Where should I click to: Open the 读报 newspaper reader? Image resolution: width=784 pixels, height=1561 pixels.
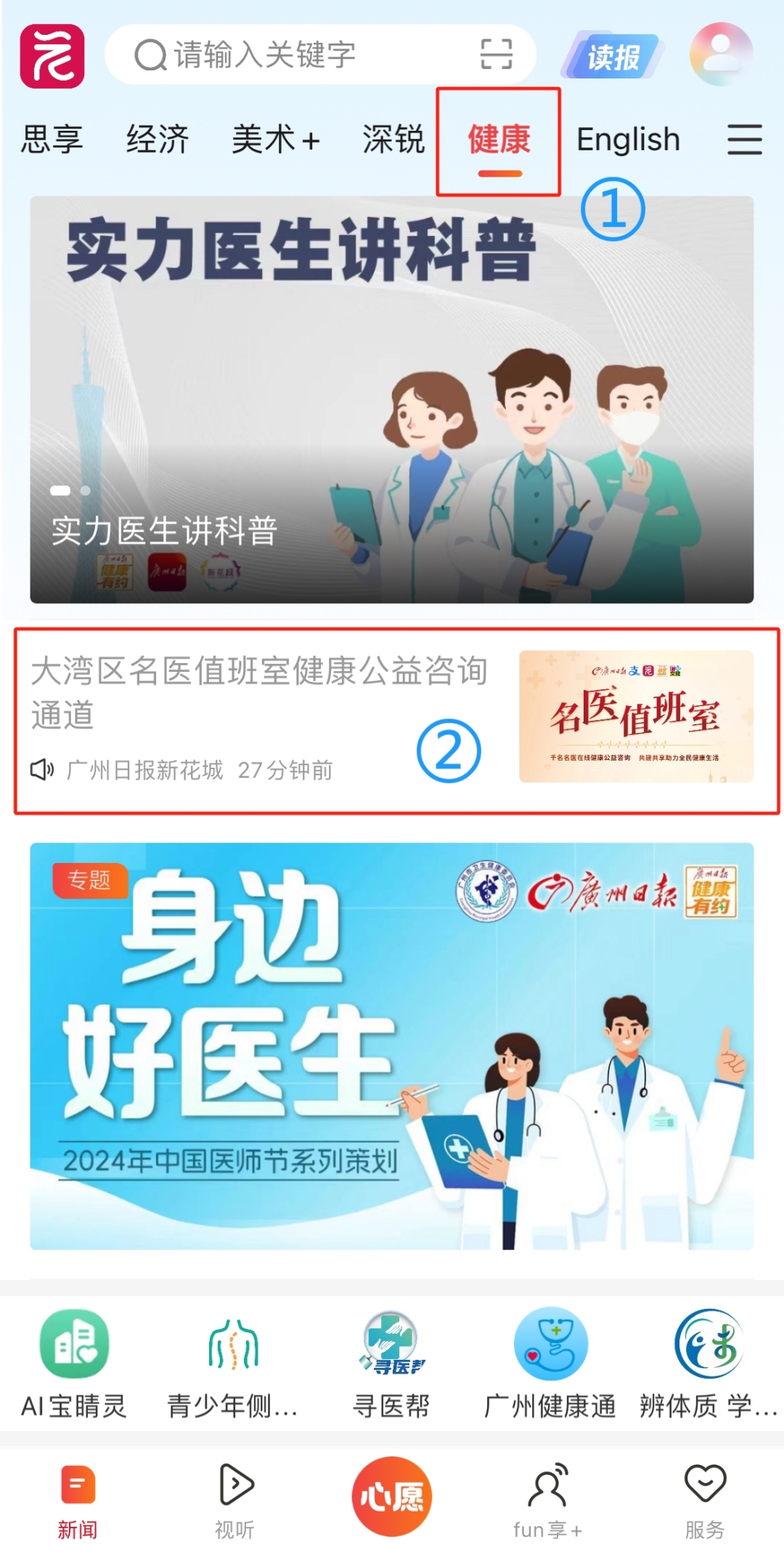click(613, 57)
